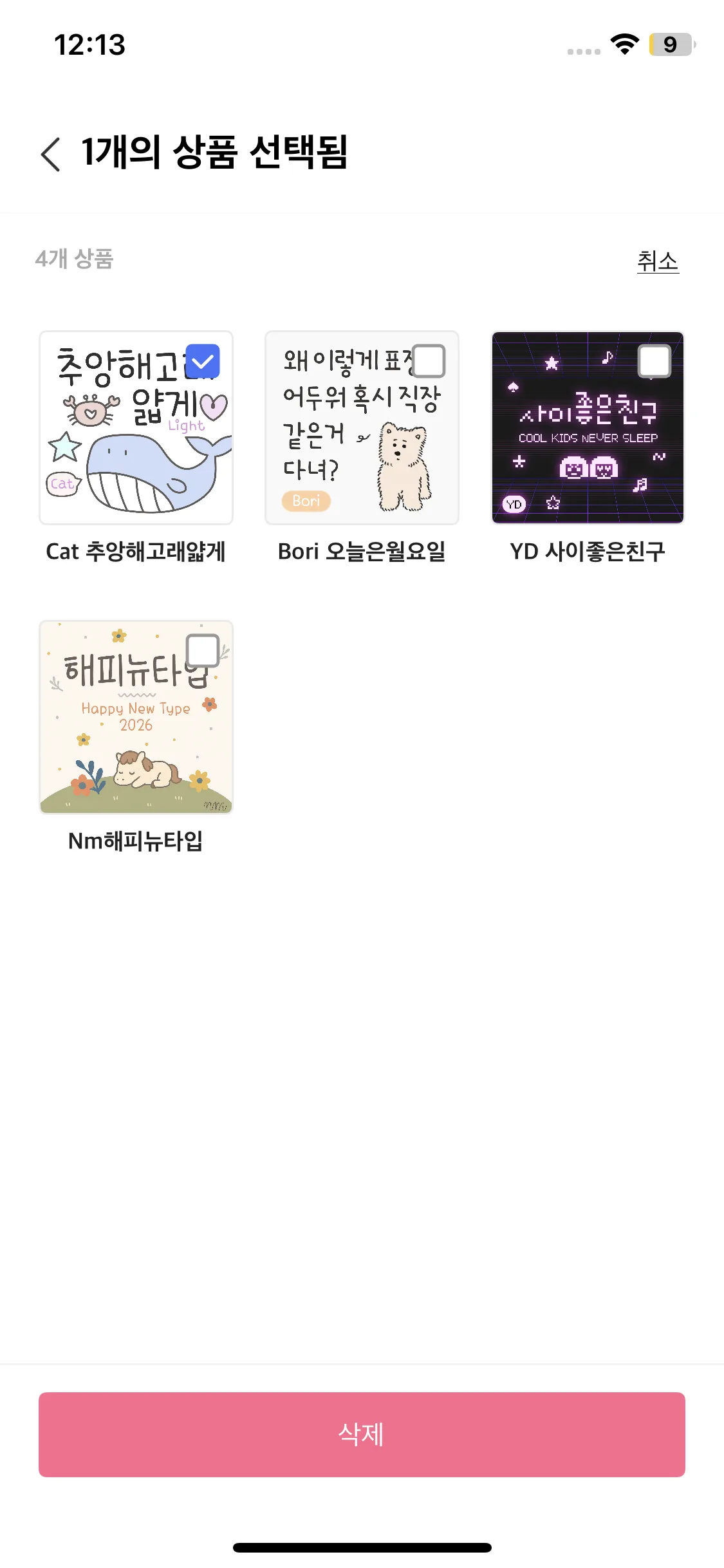Tap the 취소 cancel link

657,261
